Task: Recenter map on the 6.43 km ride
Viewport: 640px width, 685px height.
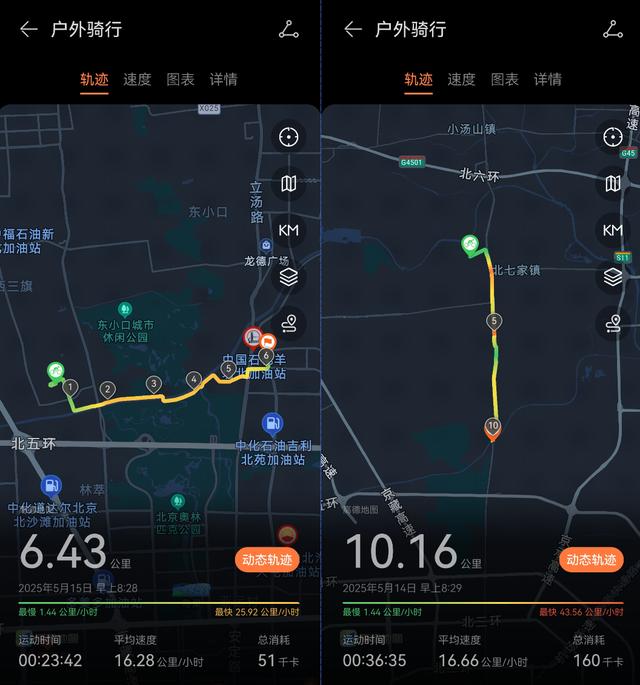Action: (289, 137)
